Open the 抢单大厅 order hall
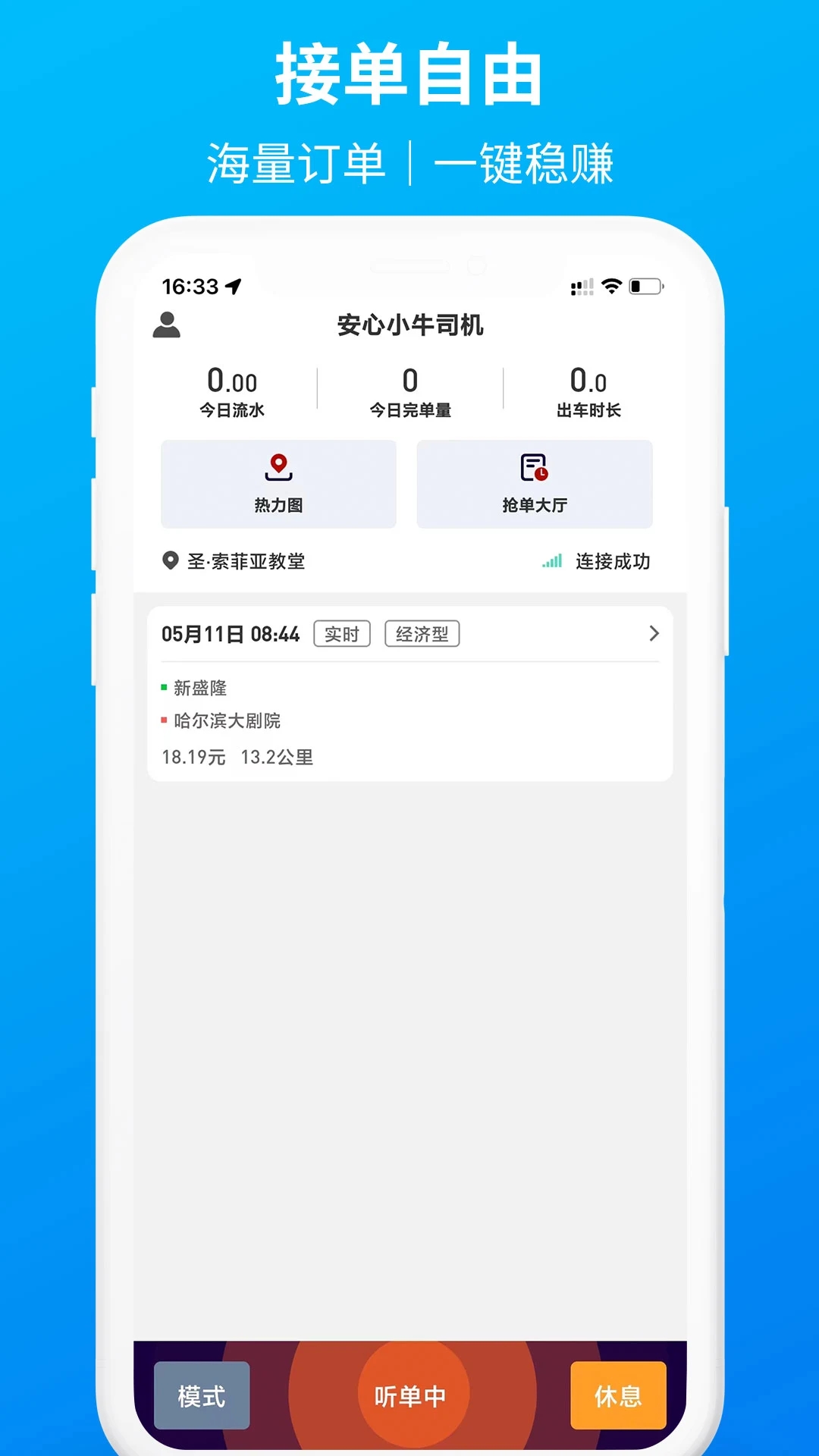This screenshot has width=819, height=1456. (534, 484)
